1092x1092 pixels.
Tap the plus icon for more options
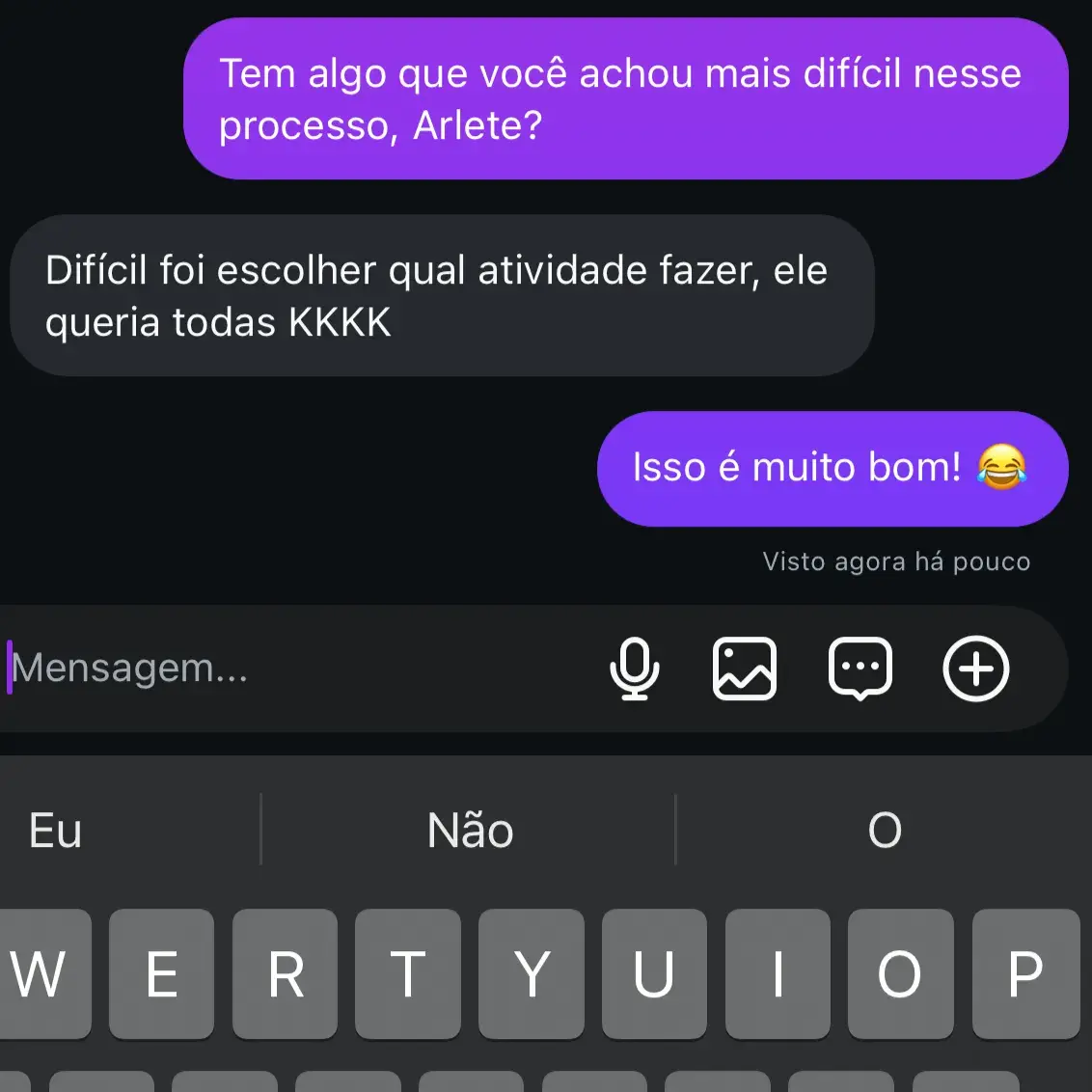click(x=975, y=669)
